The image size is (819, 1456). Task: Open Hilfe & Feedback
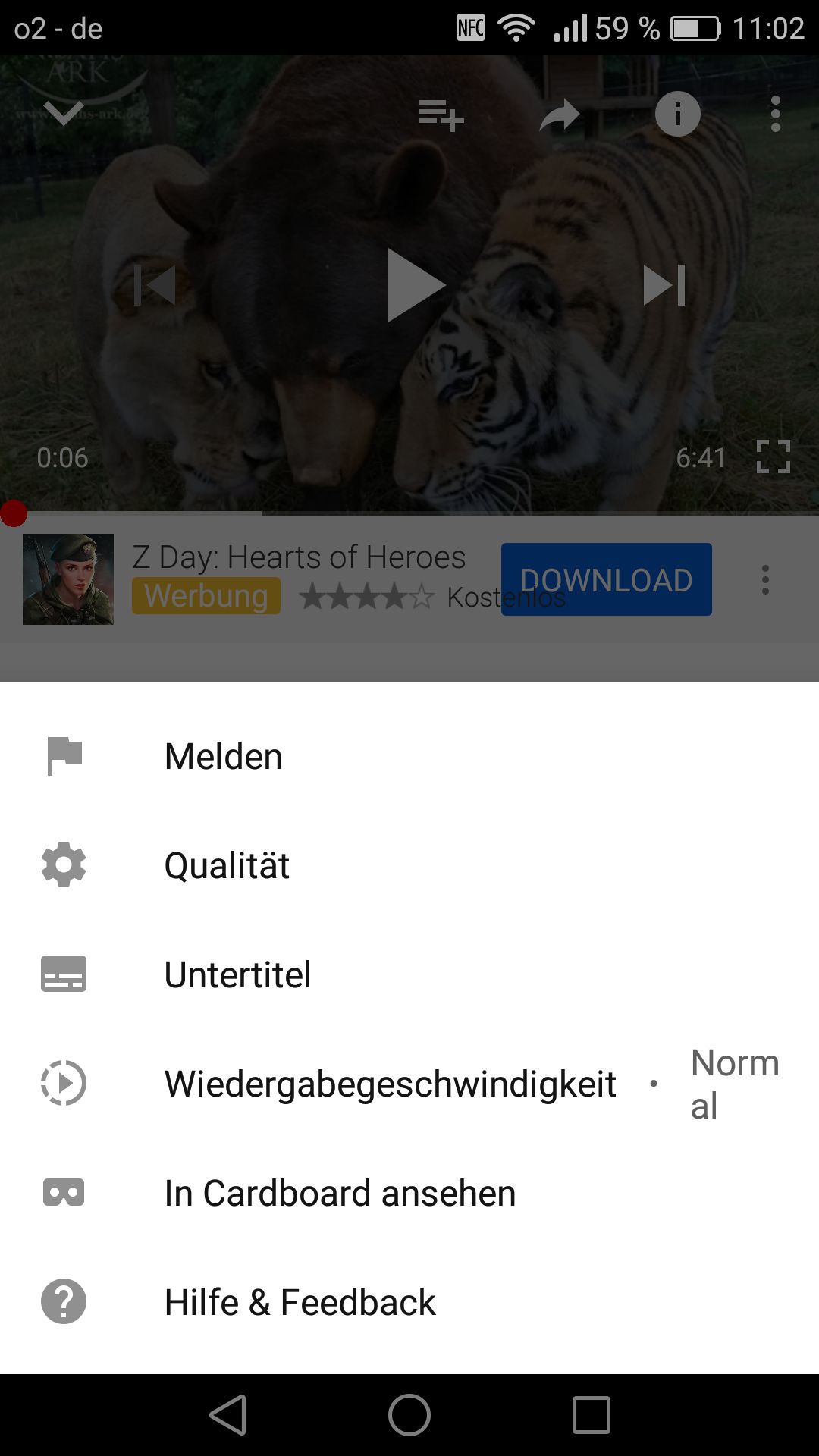pos(300,1303)
